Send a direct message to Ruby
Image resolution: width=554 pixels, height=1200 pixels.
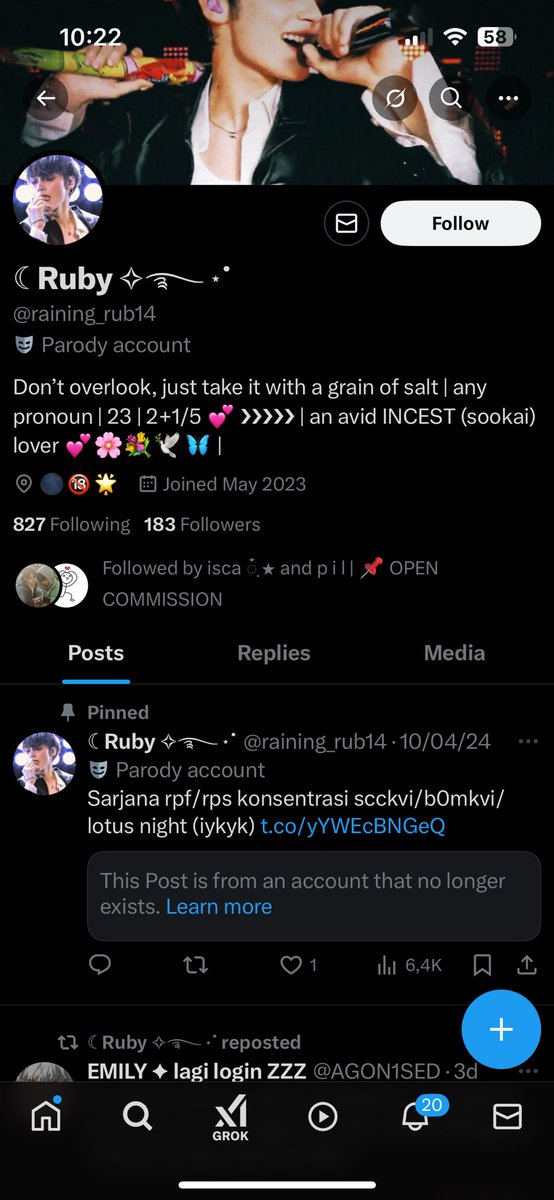[346, 223]
